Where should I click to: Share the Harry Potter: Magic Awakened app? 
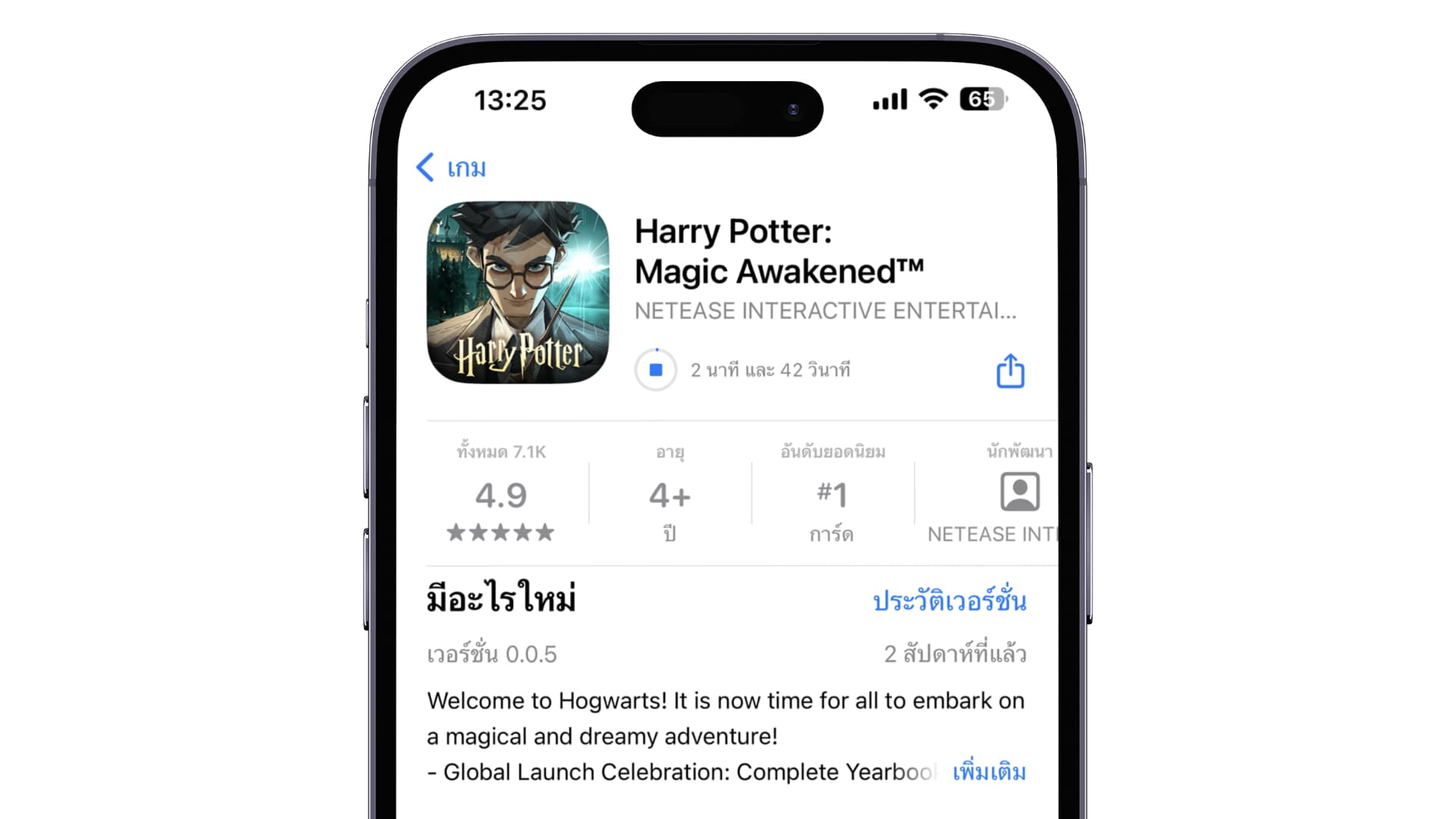(x=1010, y=371)
